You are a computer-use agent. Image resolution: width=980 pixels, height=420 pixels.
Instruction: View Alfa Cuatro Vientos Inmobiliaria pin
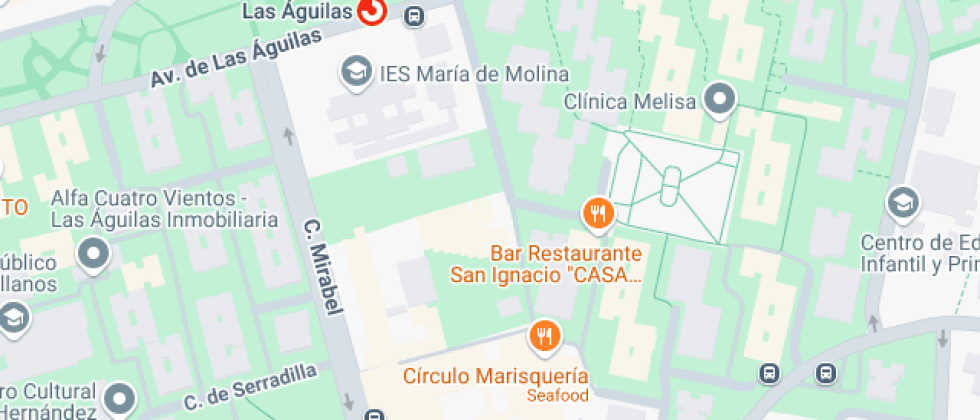tap(95, 253)
